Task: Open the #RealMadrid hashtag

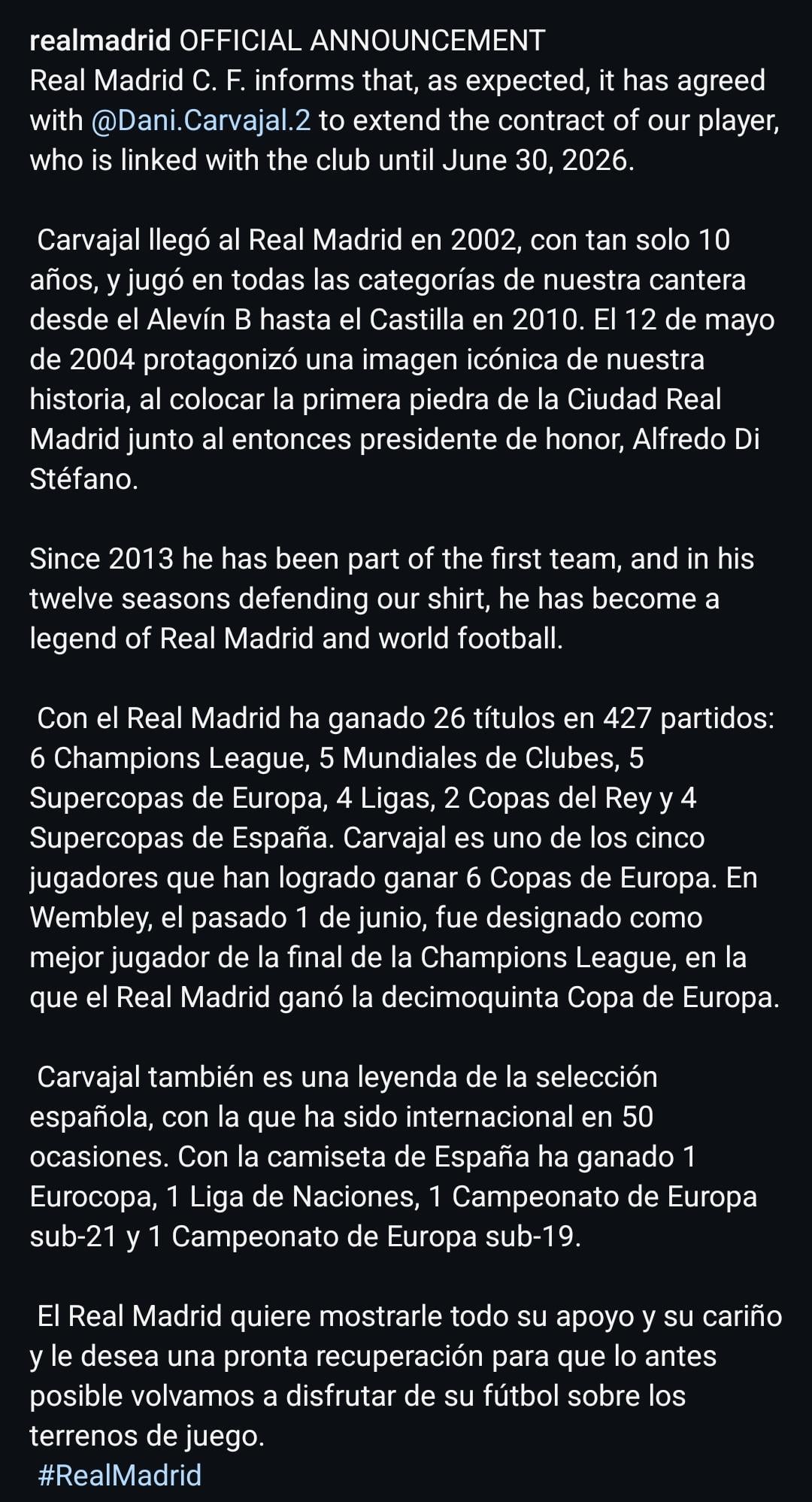Action: pos(120,1475)
